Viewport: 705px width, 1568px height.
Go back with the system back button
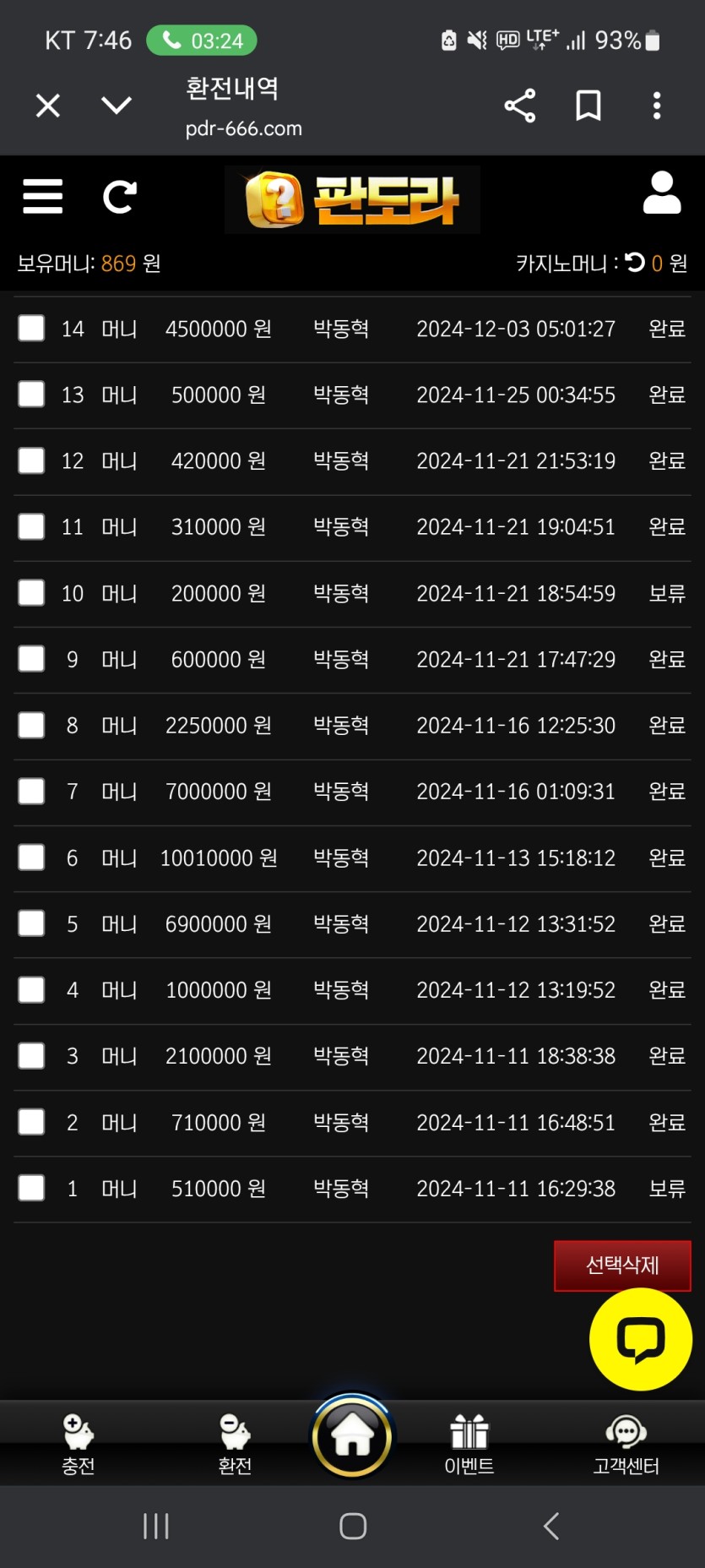[x=551, y=1526]
